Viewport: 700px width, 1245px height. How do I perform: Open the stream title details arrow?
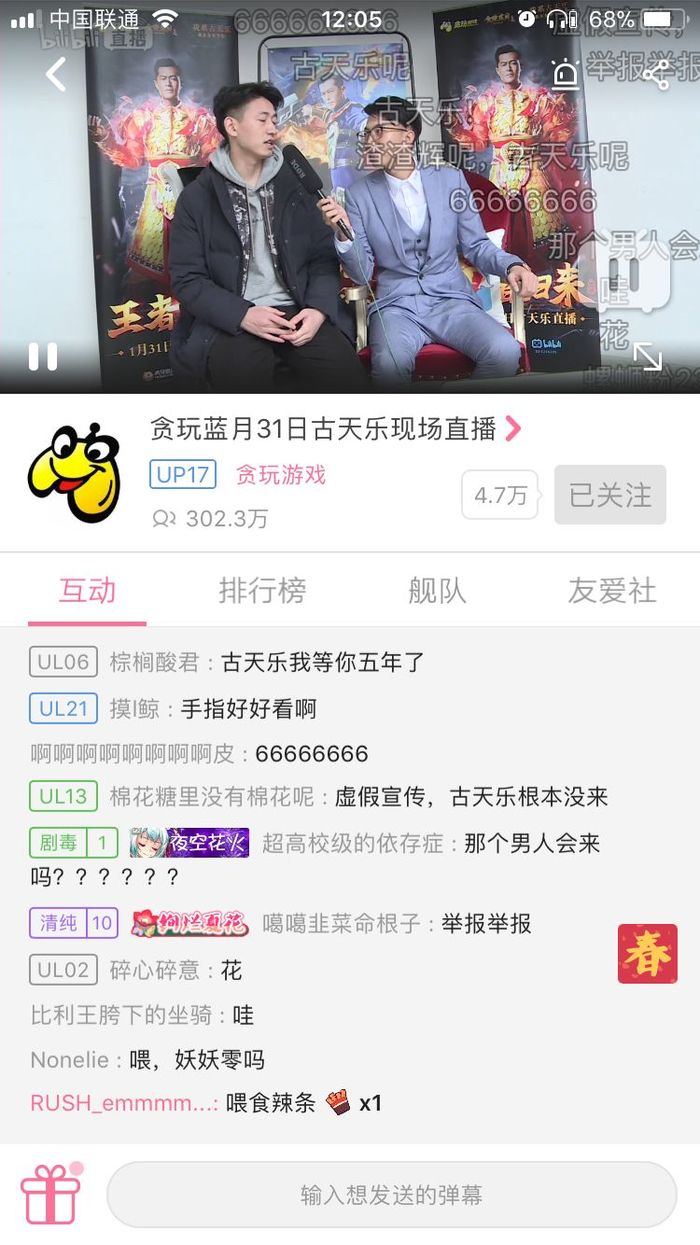click(x=513, y=429)
